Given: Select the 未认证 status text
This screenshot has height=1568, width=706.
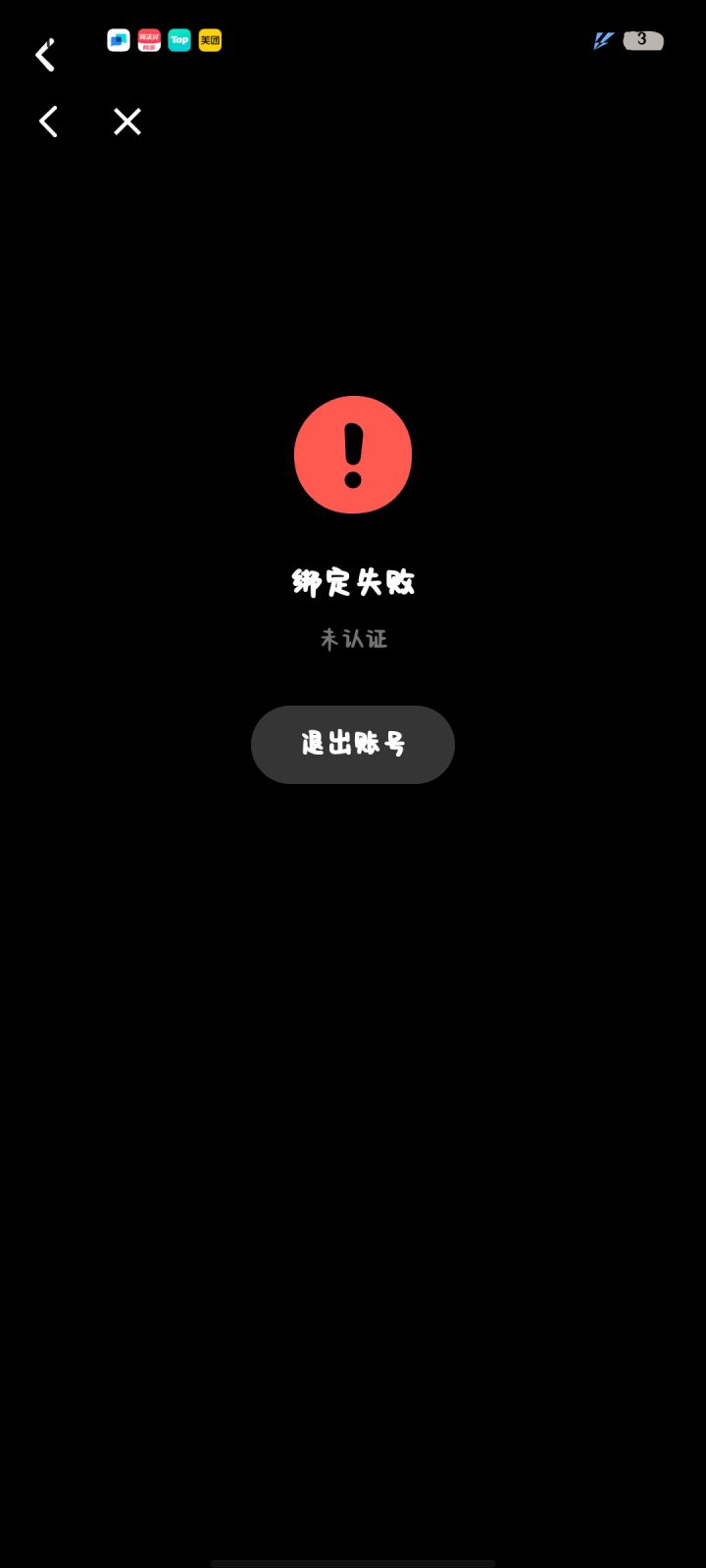Looking at the screenshot, I should [353, 639].
